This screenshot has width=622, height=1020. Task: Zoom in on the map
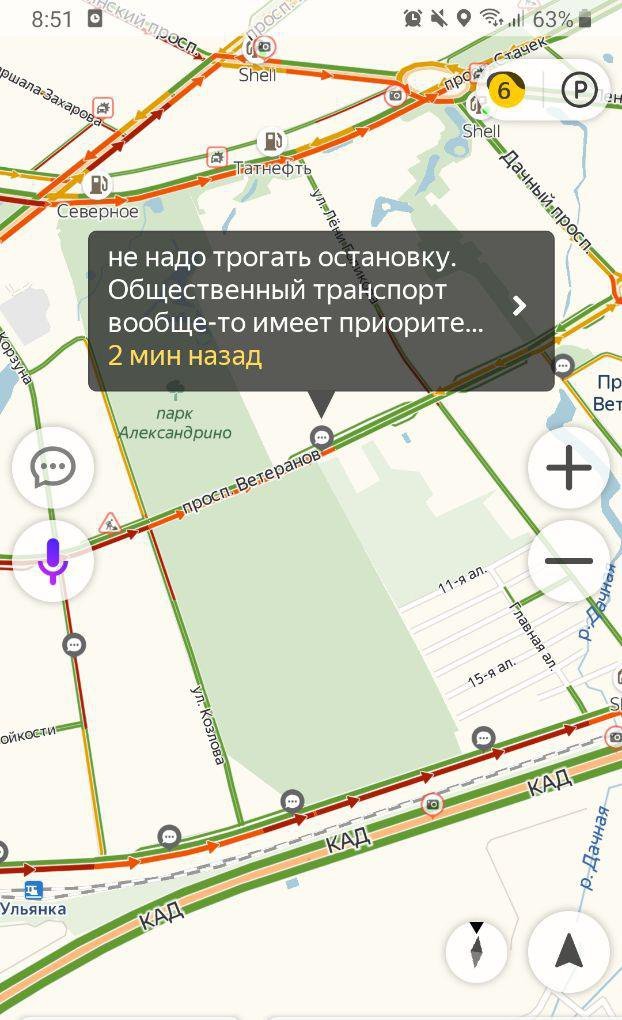pyautogui.click(x=569, y=467)
